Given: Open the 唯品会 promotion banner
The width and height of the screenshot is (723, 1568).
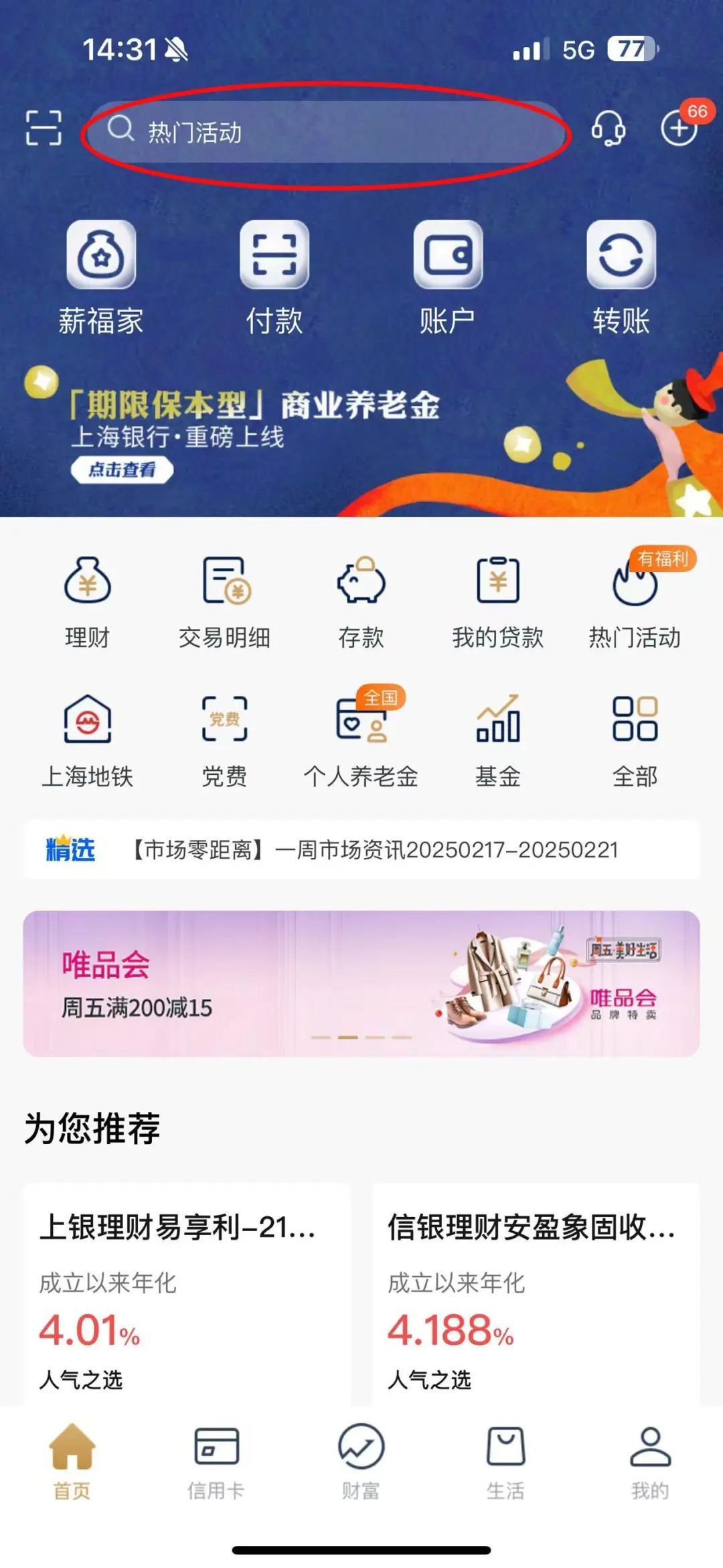Looking at the screenshot, I should pos(361,983).
